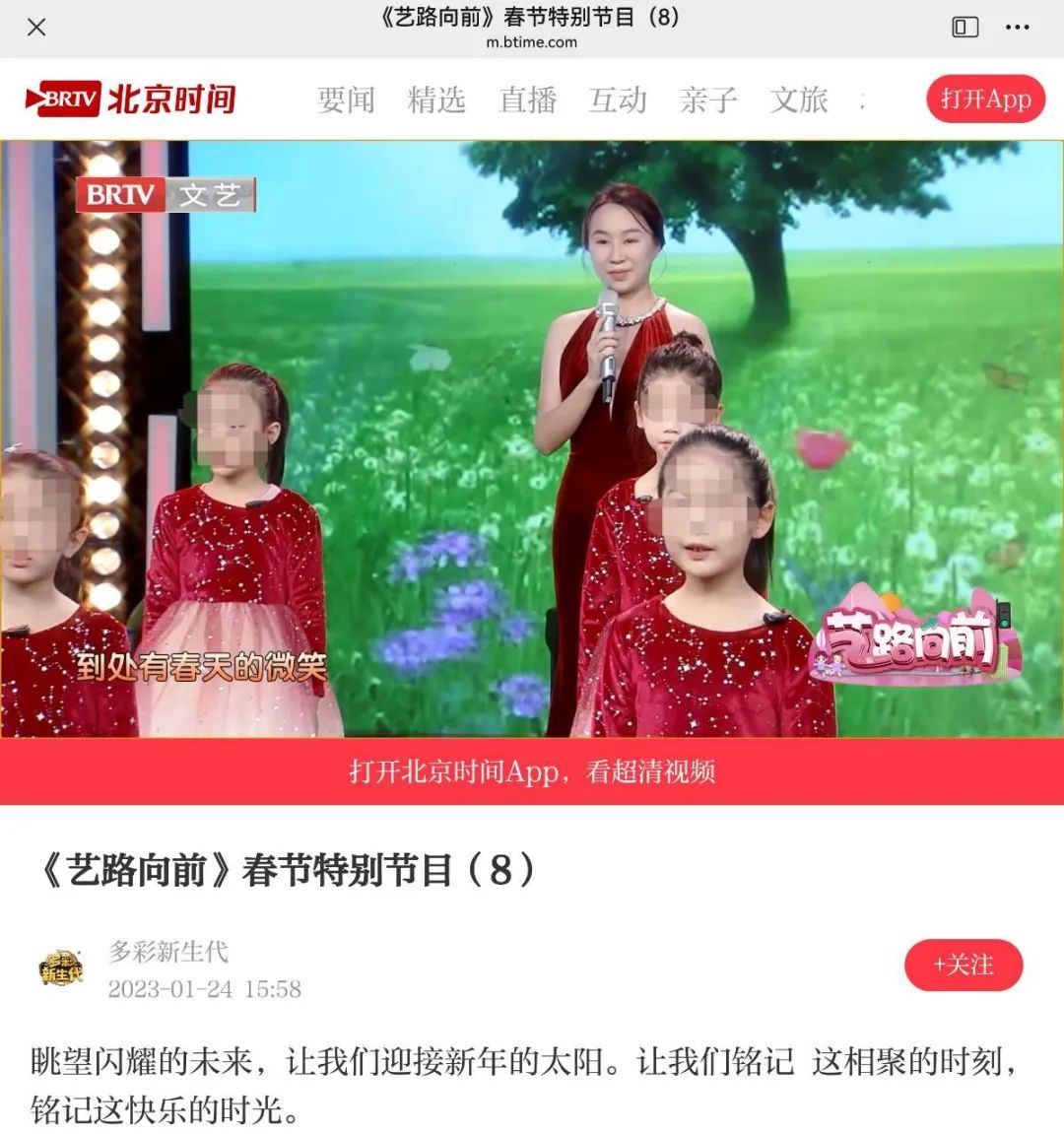Close the in-app browser page
The width and height of the screenshot is (1064, 1134).
[x=36, y=28]
